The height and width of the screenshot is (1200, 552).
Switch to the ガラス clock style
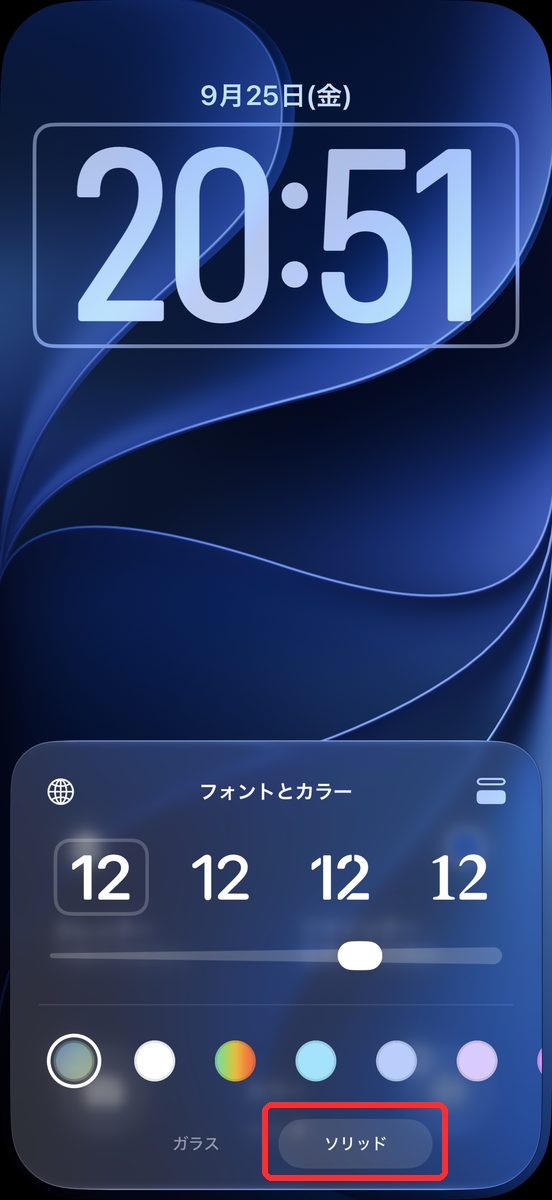coord(195,1143)
